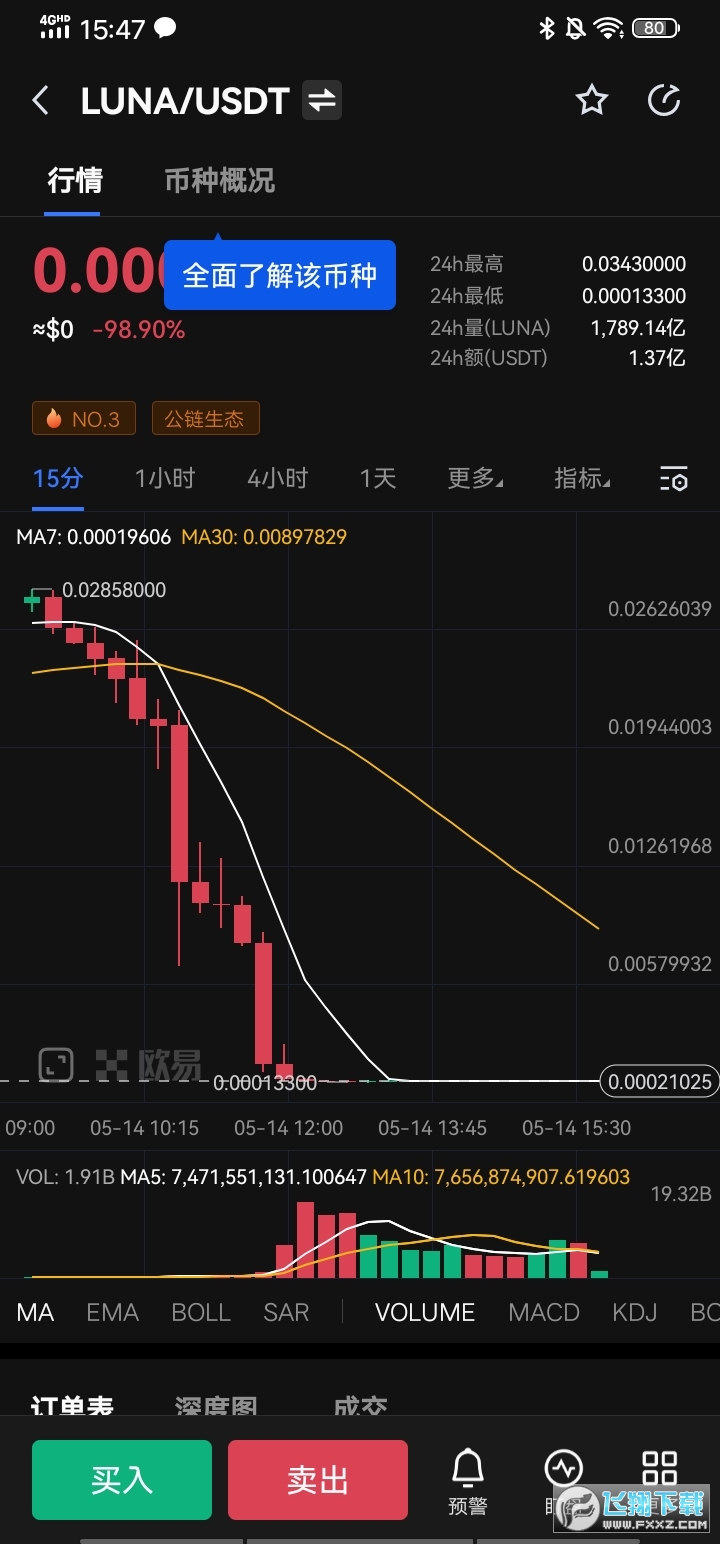Toggle the favorite star for LUNA/USDT
The image size is (720, 1544).
coord(592,100)
